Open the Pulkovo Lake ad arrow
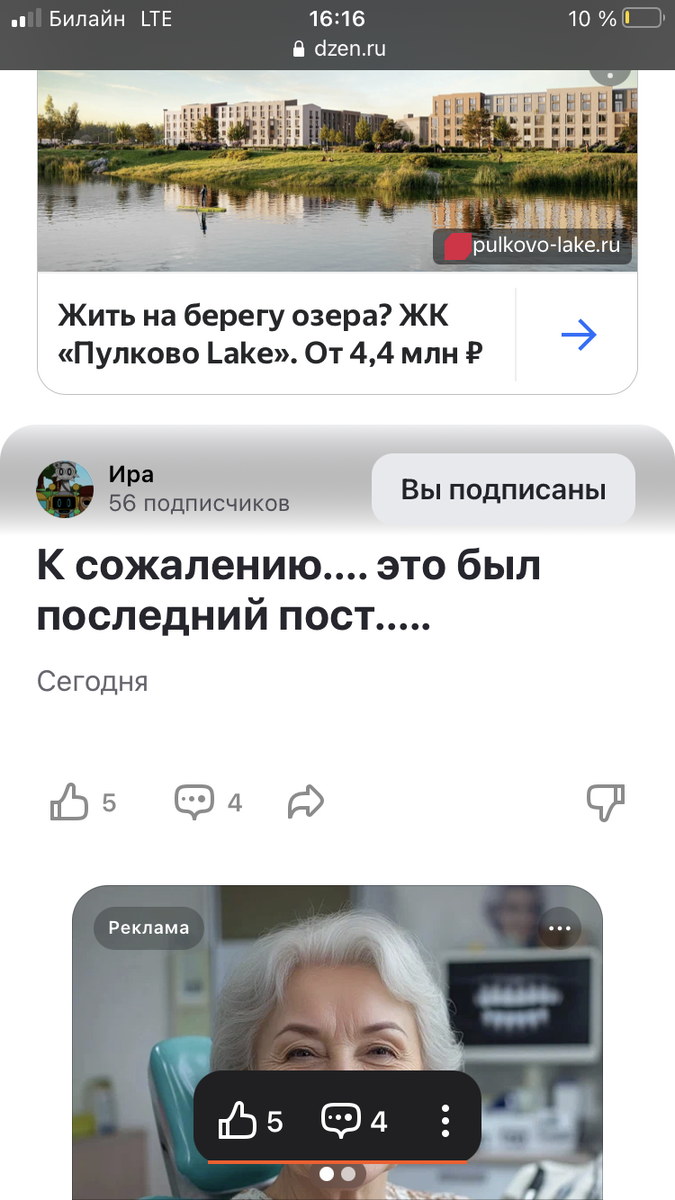 pyautogui.click(x=578, y=335)
